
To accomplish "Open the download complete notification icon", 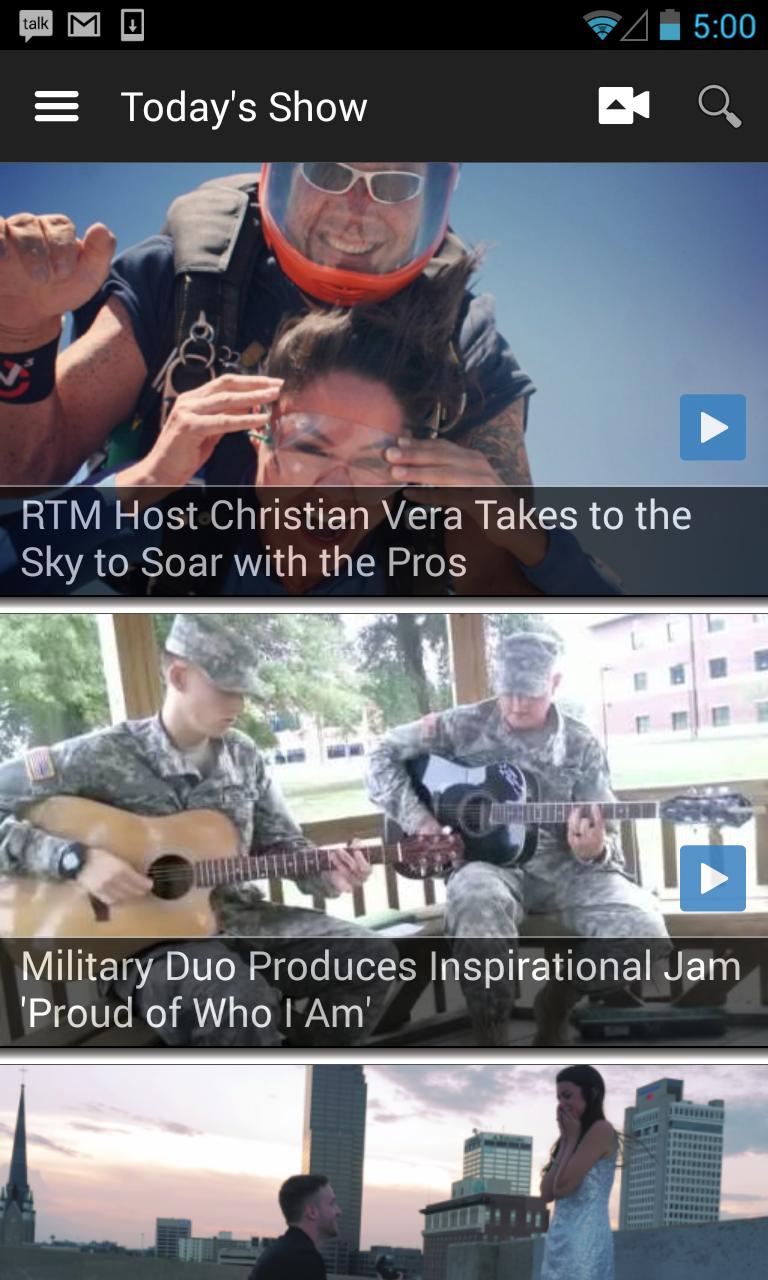I will tap(133, 24).
